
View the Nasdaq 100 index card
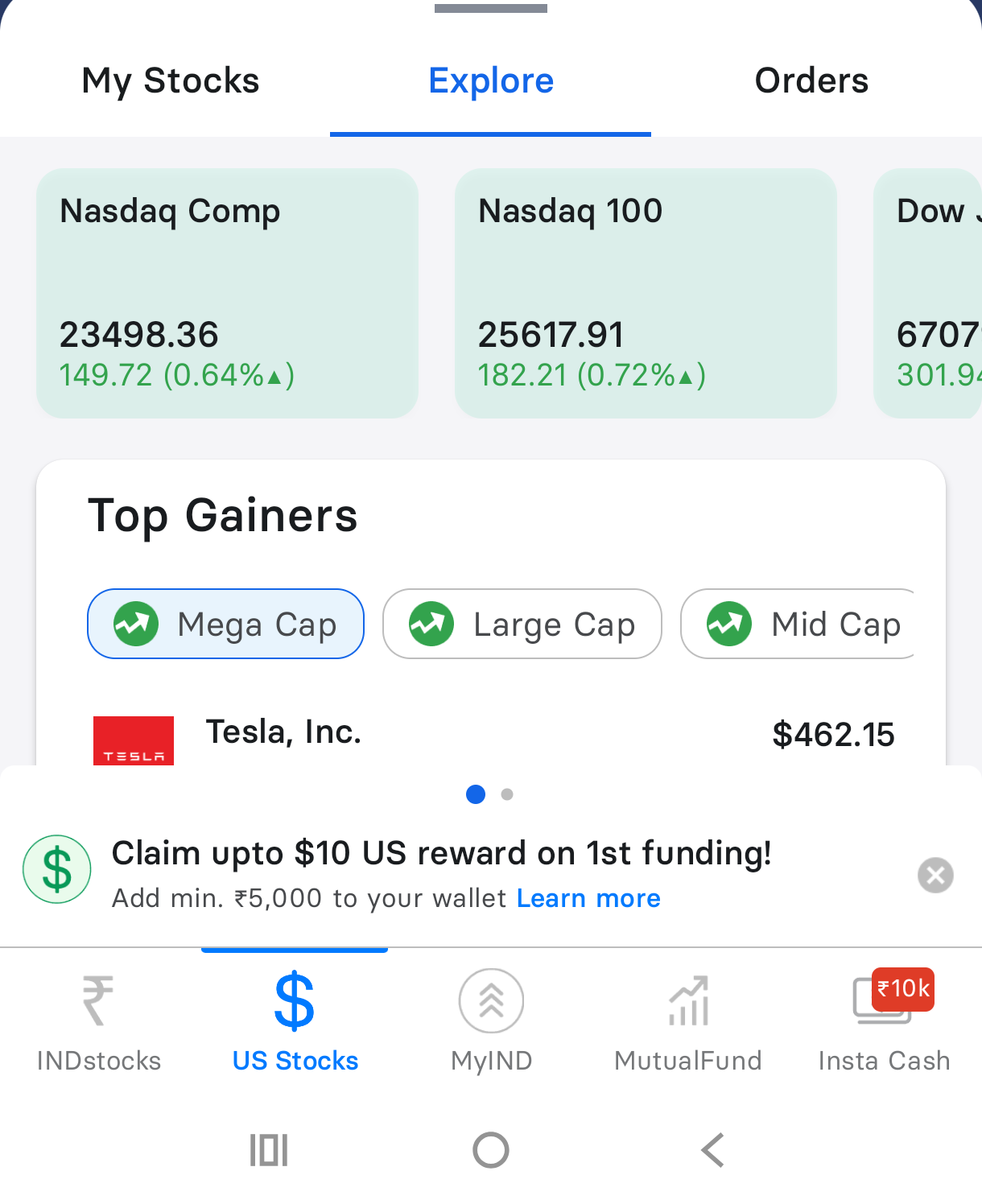(x=646, y=293)
